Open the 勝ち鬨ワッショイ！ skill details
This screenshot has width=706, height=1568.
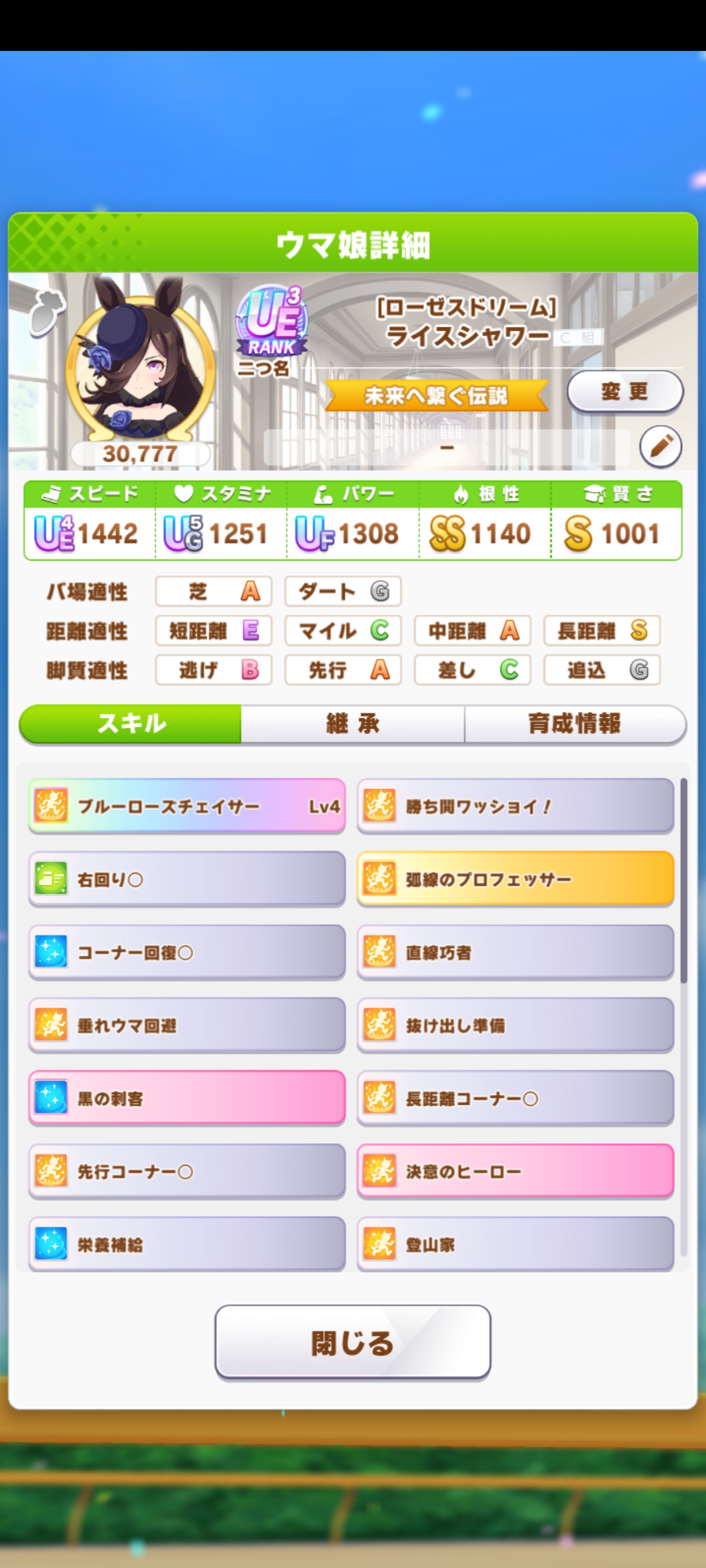pyautogui.click(x=515, y=806)
